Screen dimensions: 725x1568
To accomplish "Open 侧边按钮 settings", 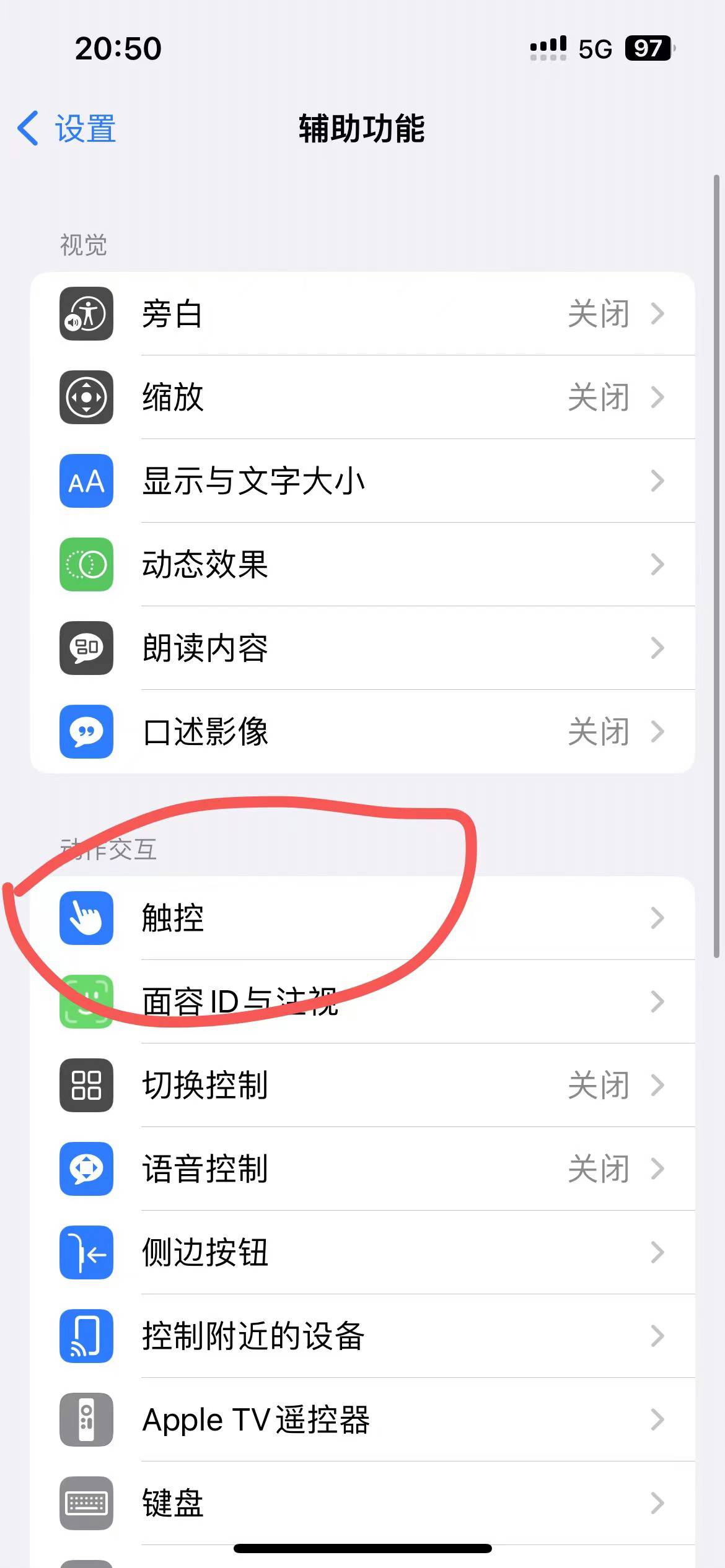I will (x=362, y=1252).
